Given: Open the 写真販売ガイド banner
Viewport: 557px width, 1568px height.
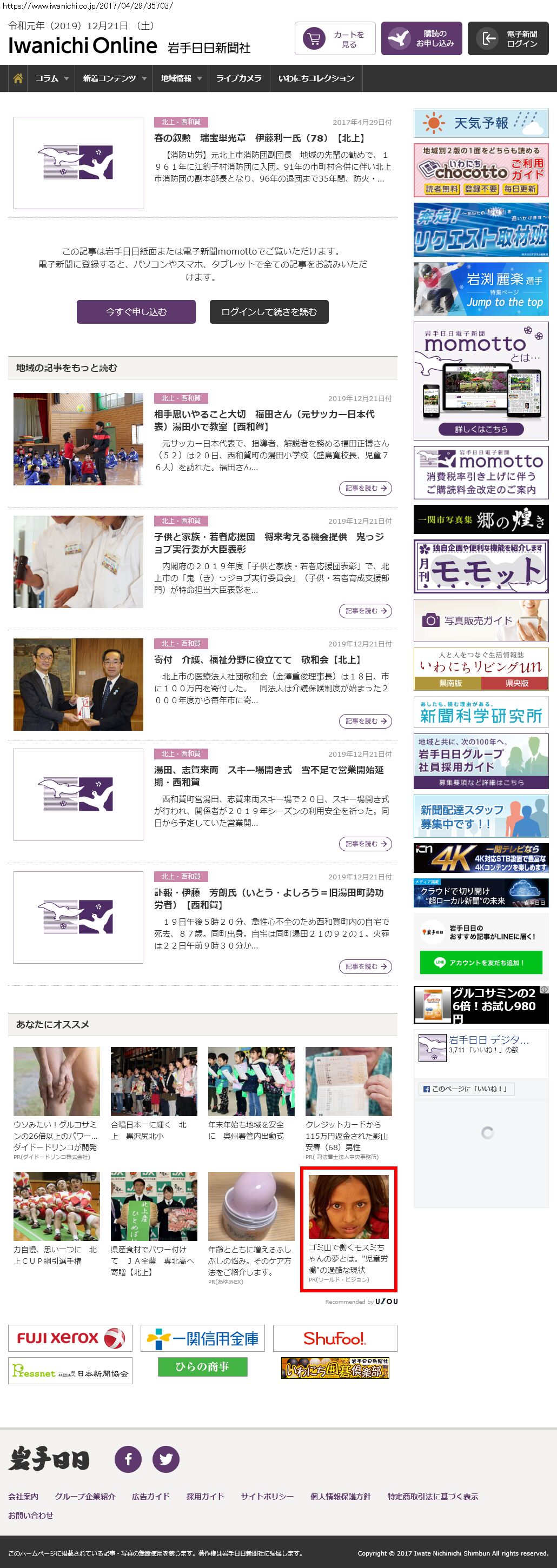Looking at the screenshot, I should [481, 620].
